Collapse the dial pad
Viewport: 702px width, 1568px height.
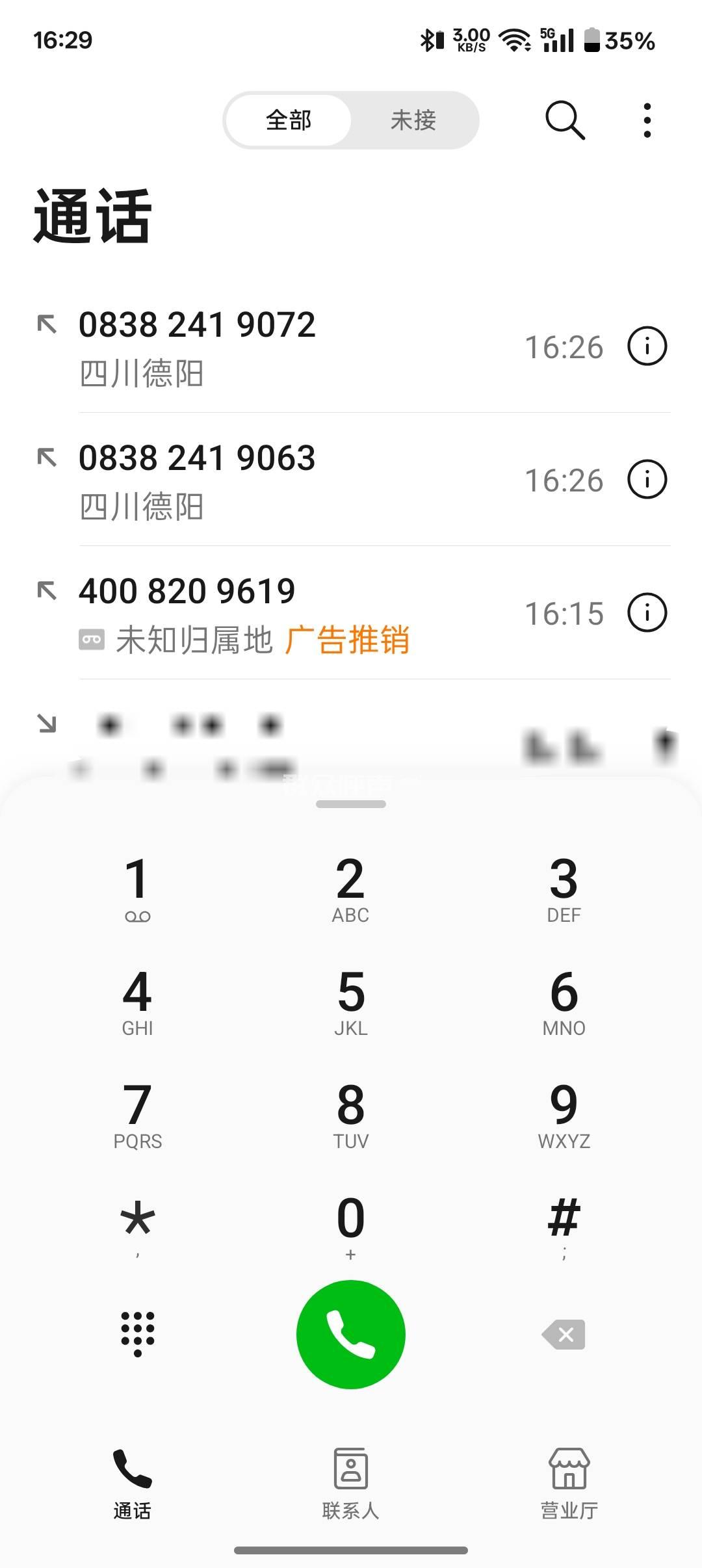click(x=137, y=1334)
